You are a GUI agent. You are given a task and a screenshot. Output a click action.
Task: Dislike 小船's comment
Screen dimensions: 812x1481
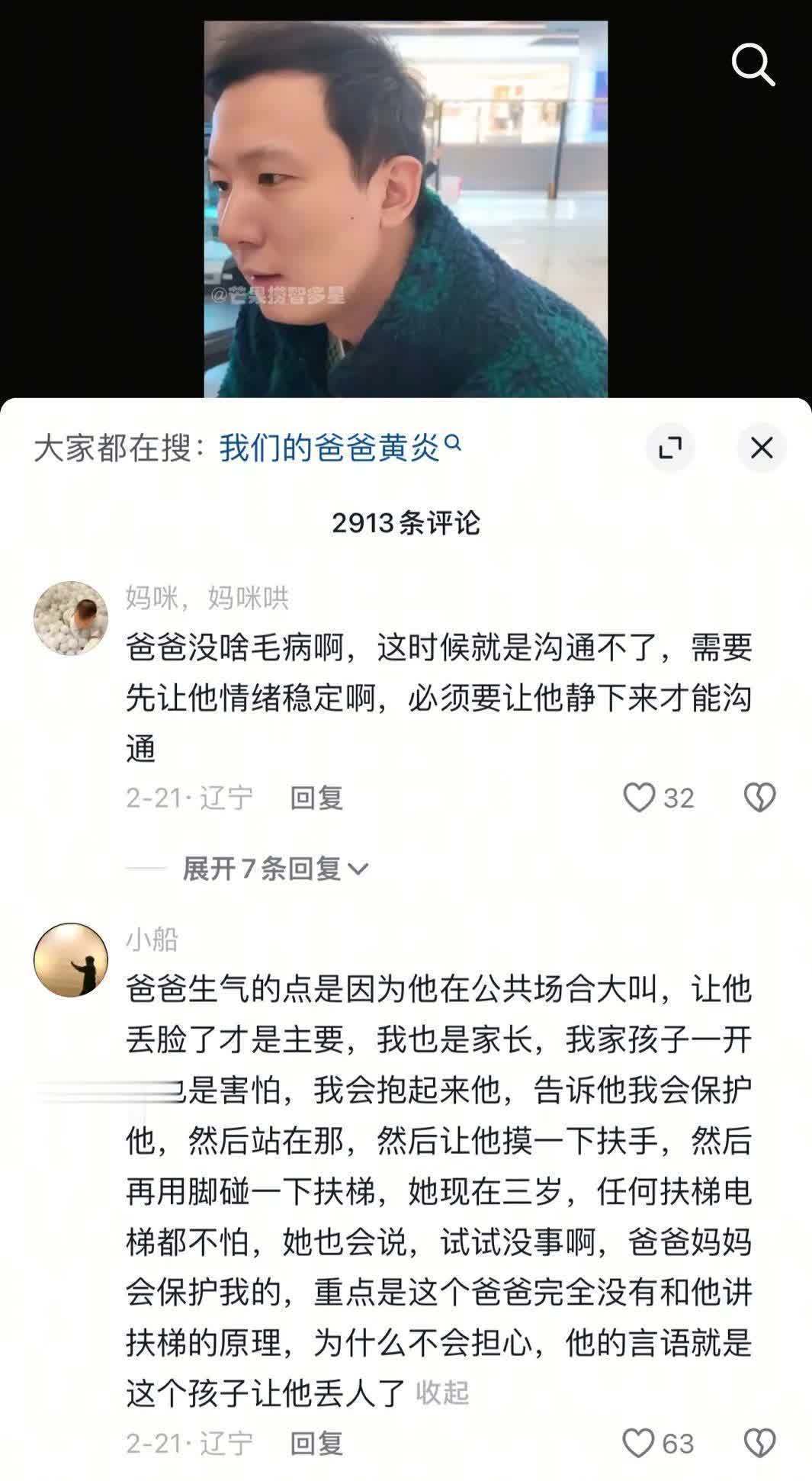759,1443
